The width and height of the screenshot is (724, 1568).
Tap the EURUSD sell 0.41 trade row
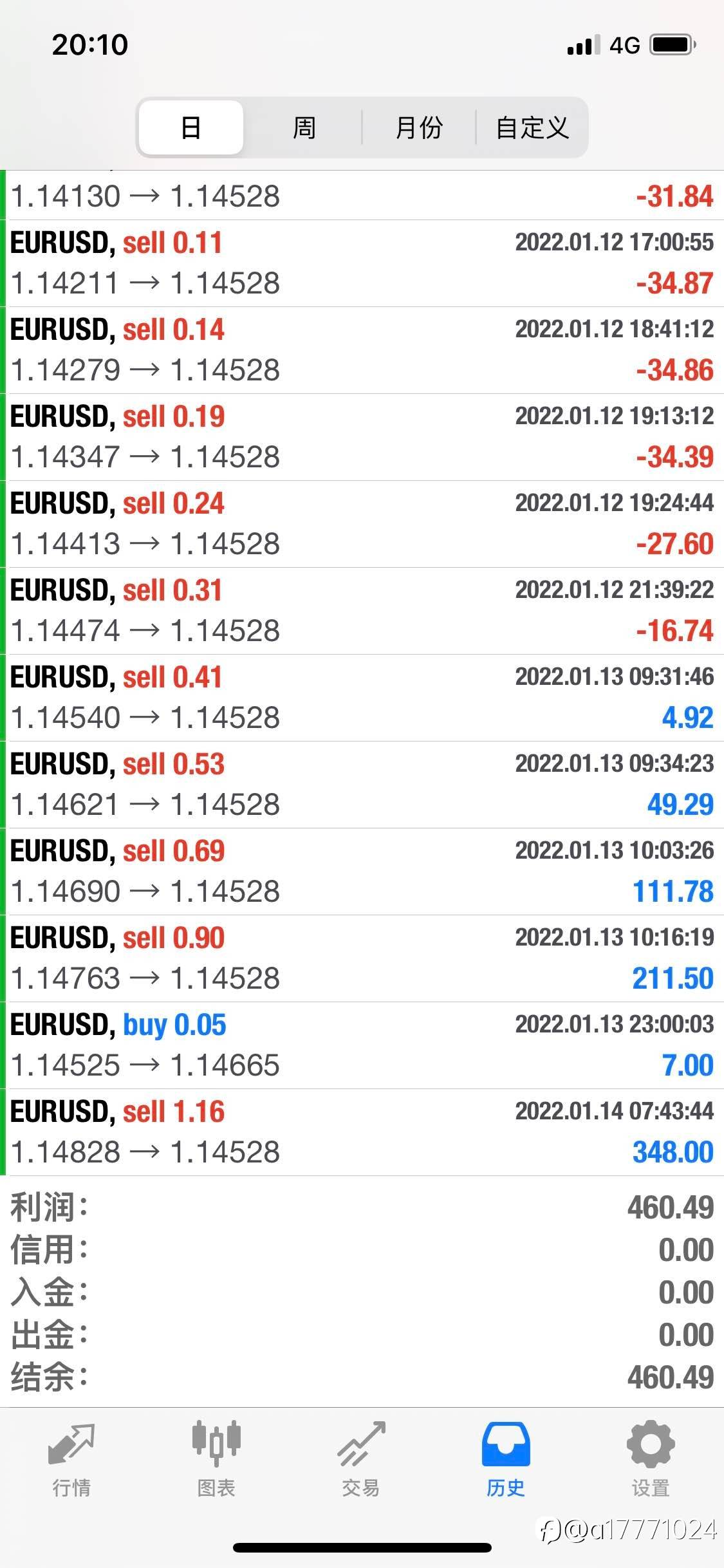tap(362, 698)
